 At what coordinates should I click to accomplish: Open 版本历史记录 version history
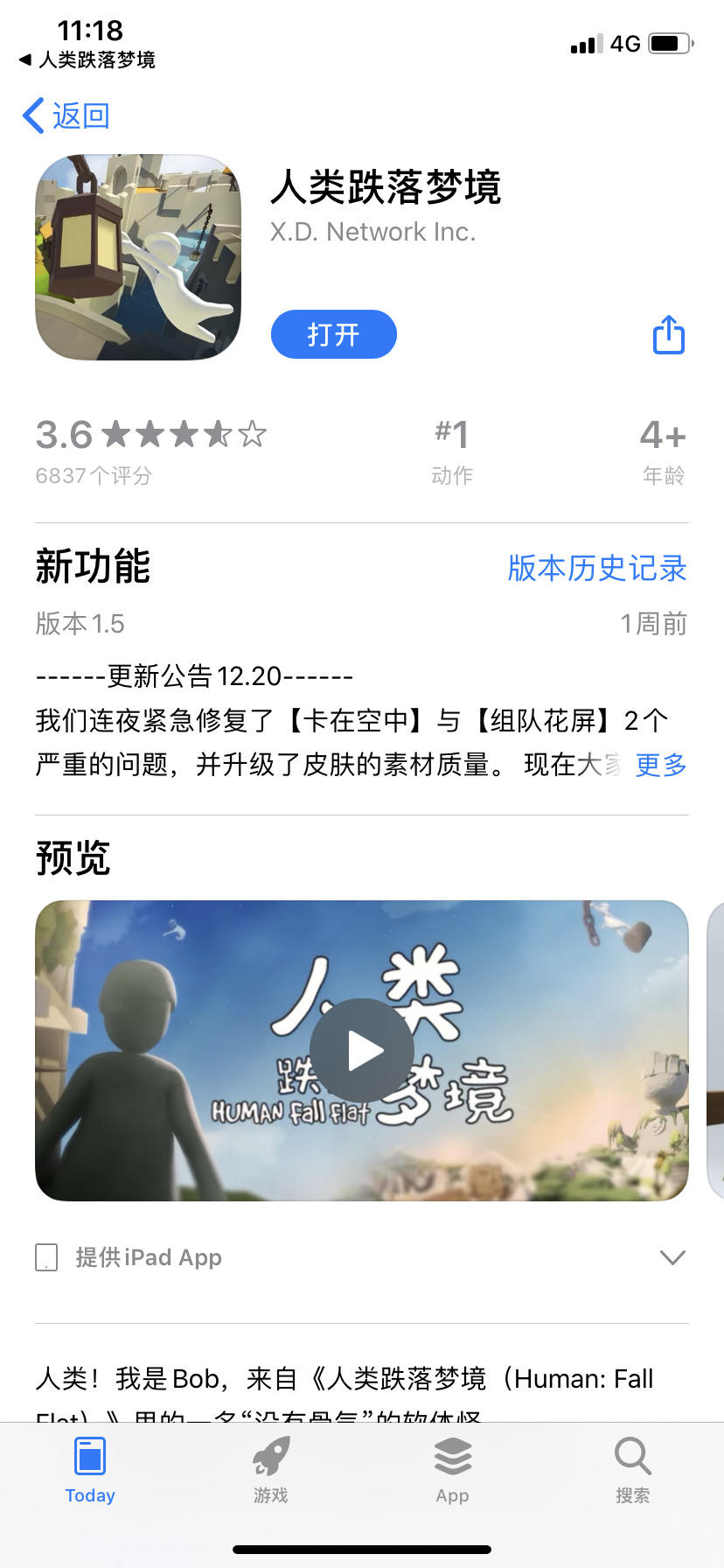point(597,569)
